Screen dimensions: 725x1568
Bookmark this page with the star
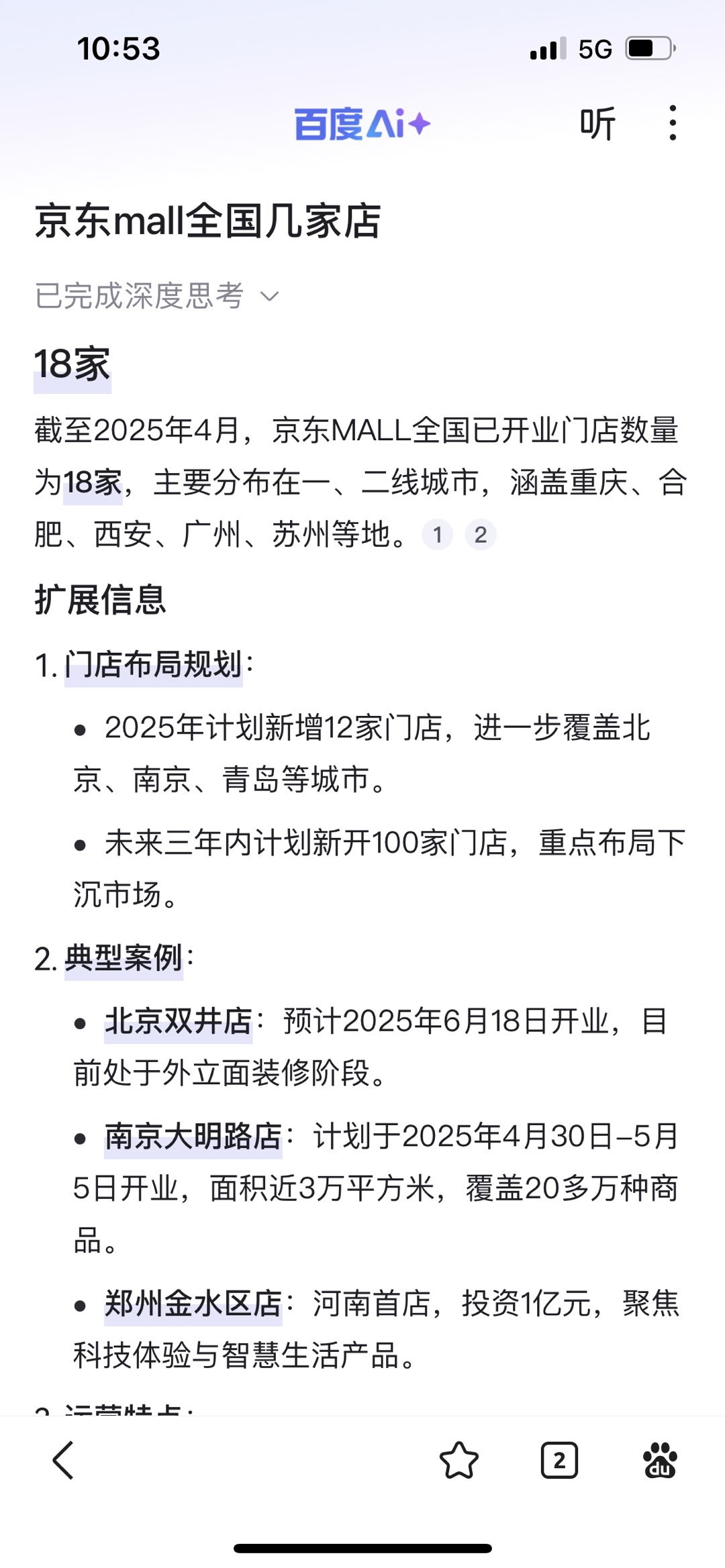point(459,1460)
